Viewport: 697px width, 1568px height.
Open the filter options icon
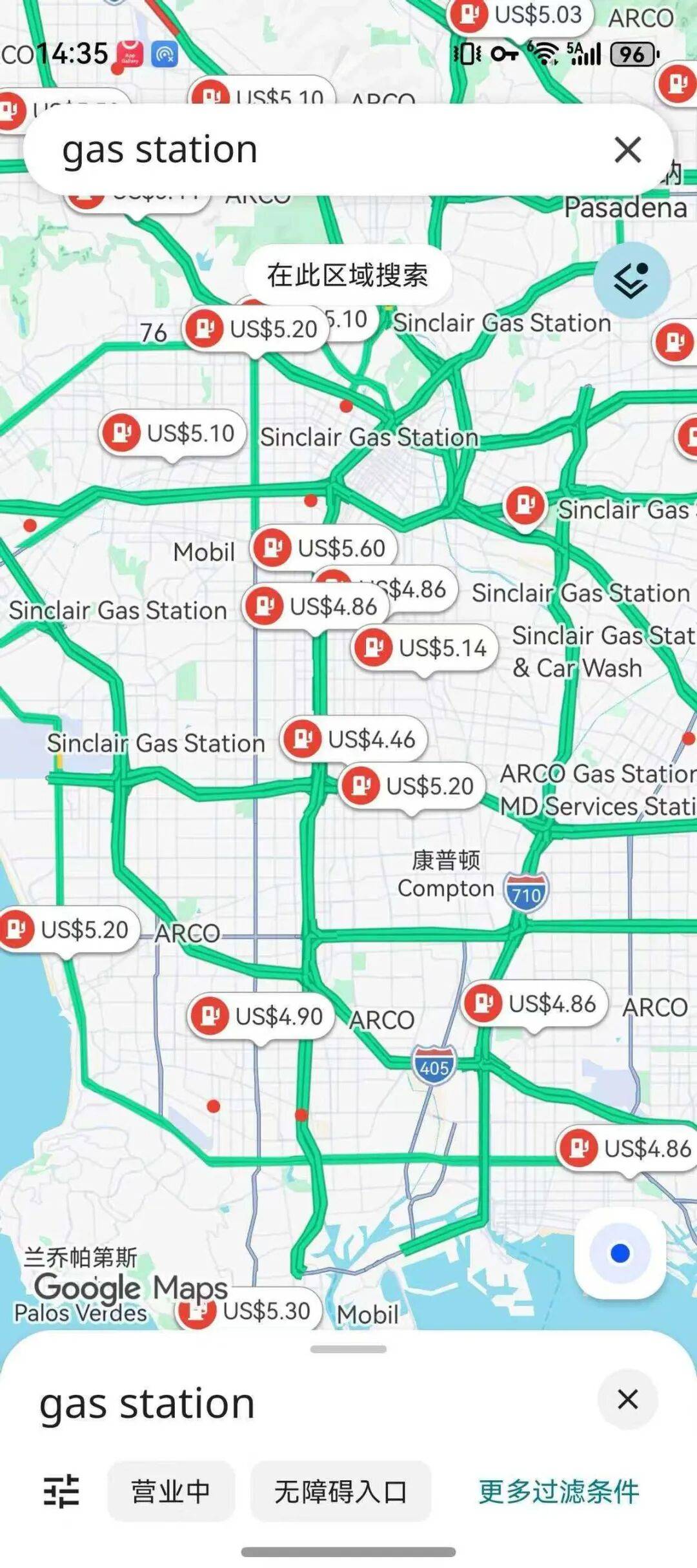pos(61,1491)
